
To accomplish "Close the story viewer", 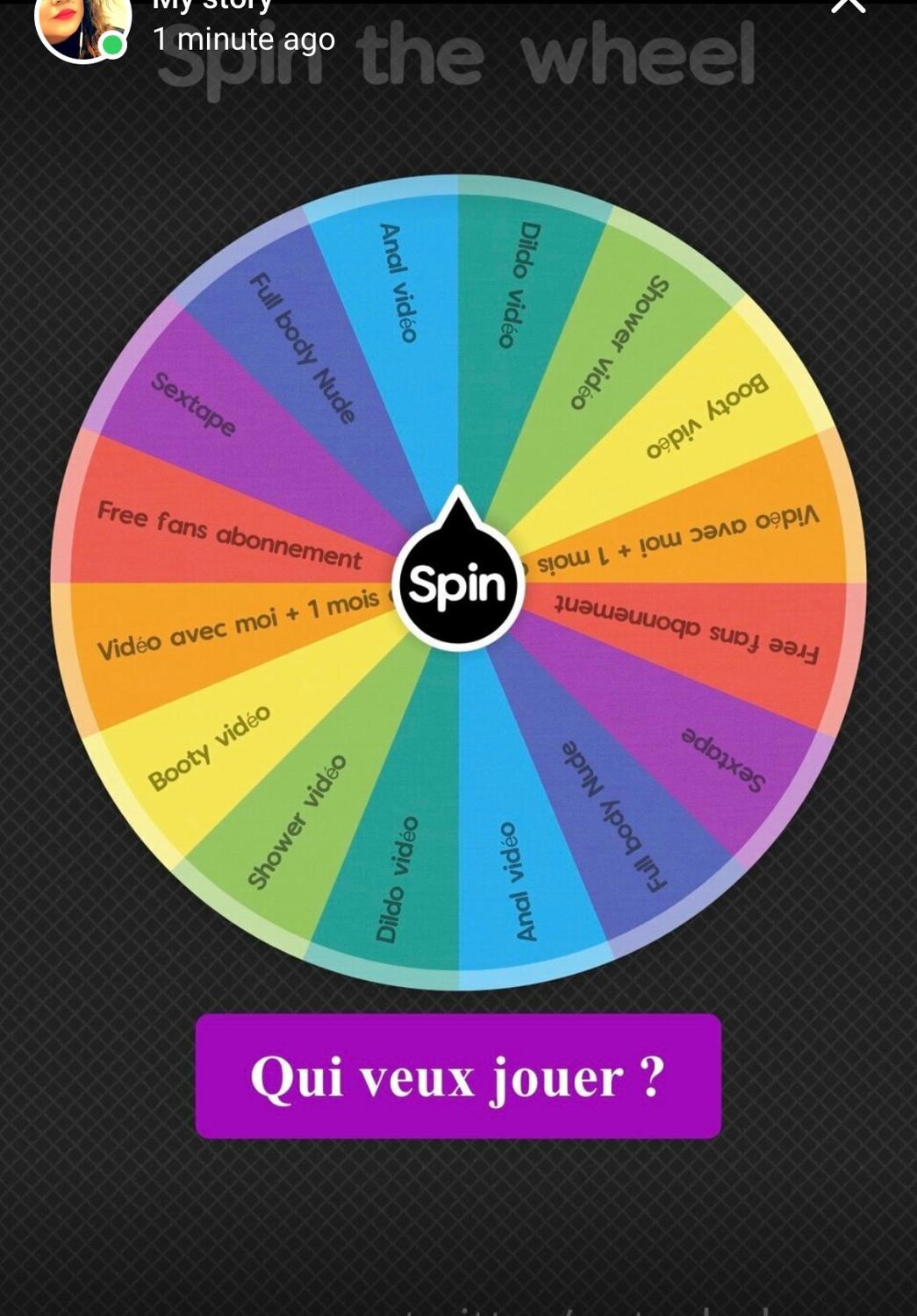I will coord(848,5).
